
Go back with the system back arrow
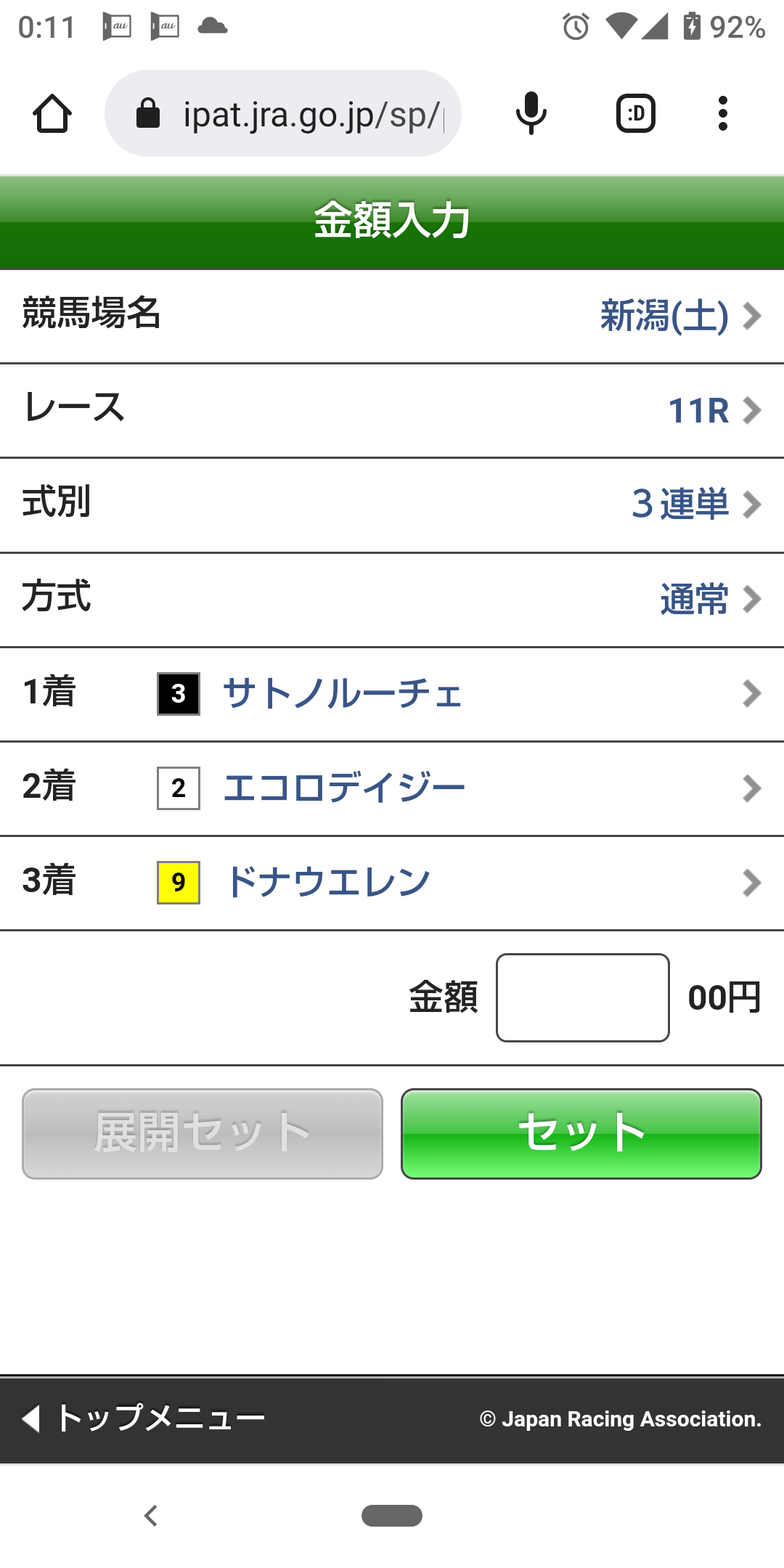pyautogui.click(x=151, y=1516)
